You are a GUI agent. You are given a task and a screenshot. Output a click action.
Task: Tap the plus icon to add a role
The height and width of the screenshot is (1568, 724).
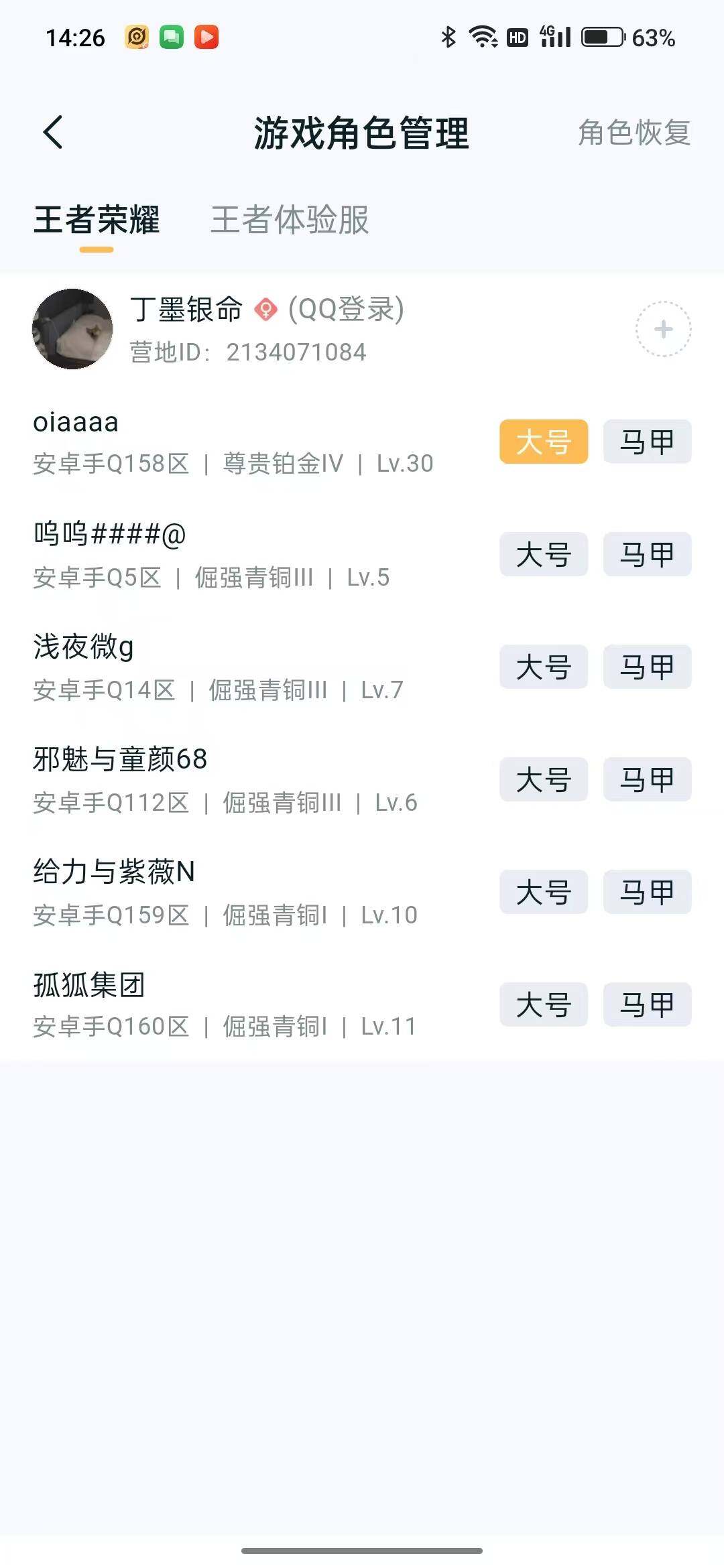[662, 330]
